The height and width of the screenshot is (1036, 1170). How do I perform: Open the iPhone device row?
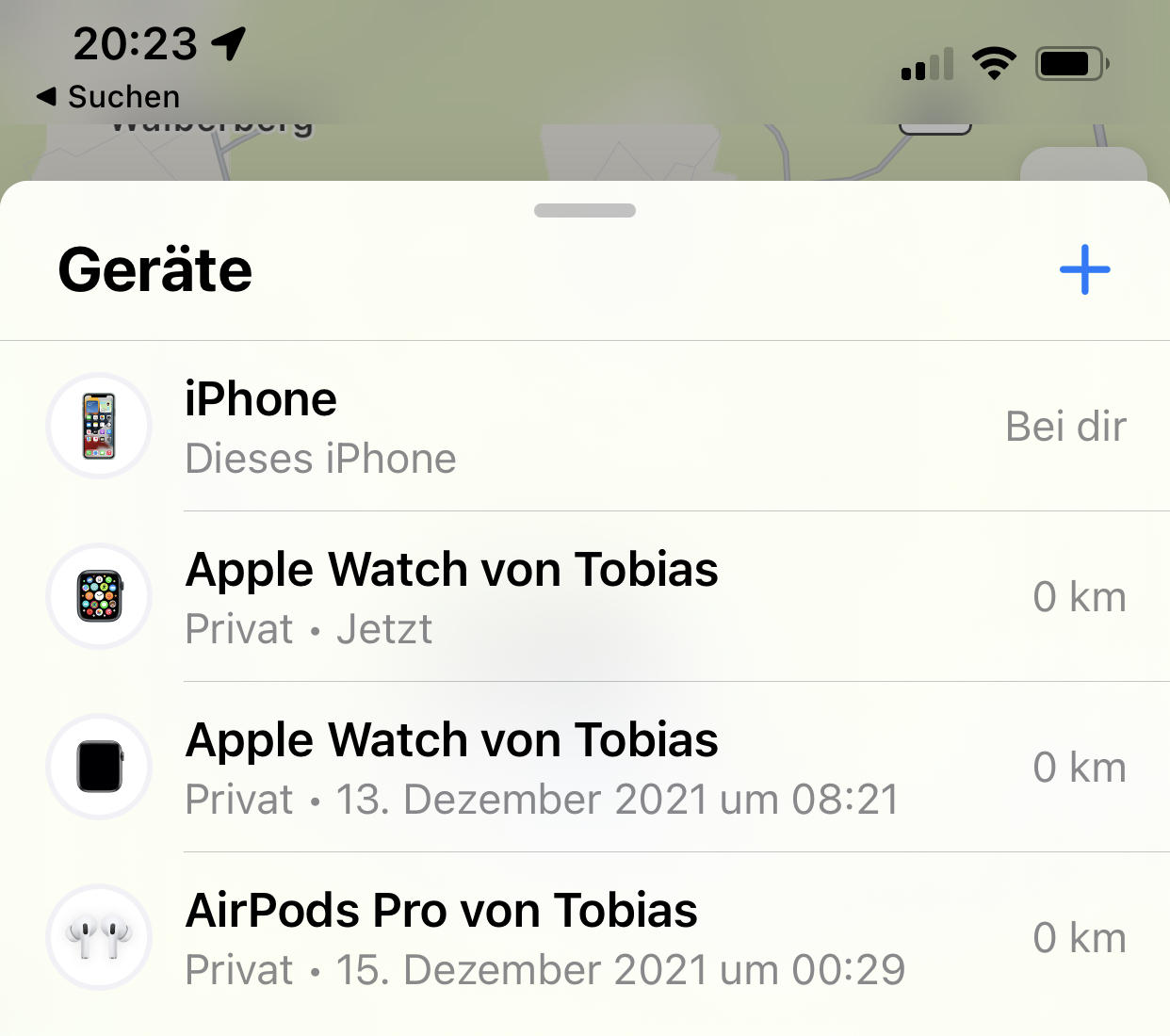[584, 427]
